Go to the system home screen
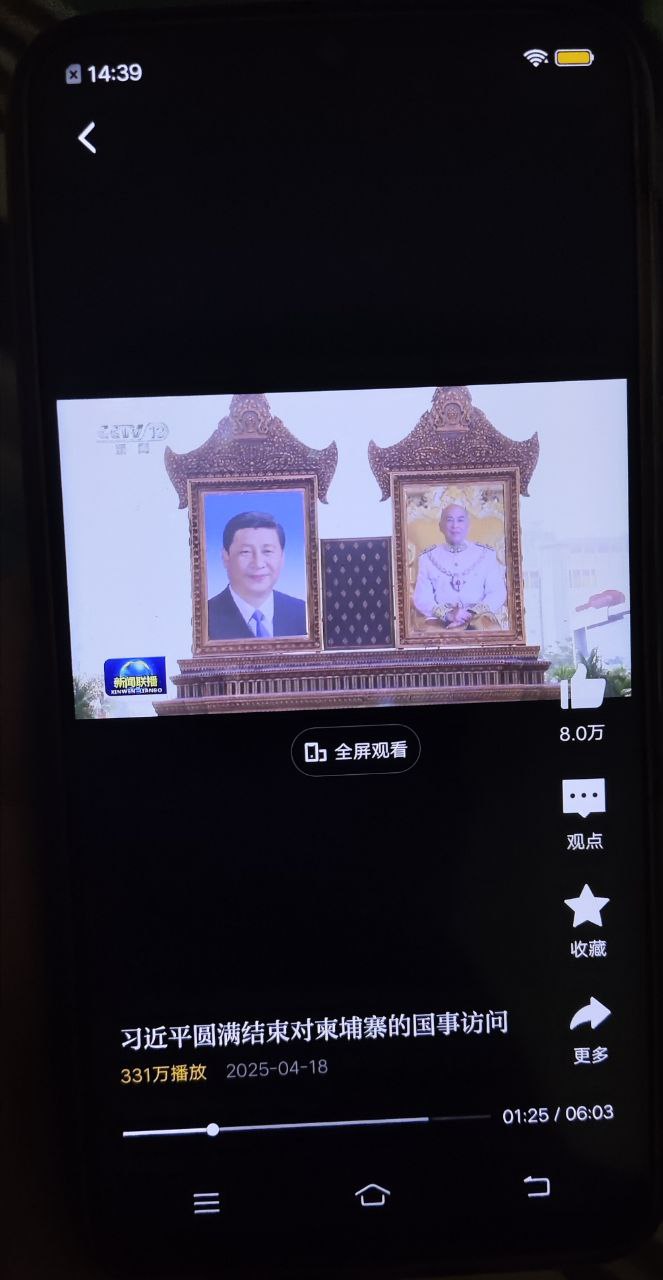The image size is (663, 1280). click(x=372, y=1194)
